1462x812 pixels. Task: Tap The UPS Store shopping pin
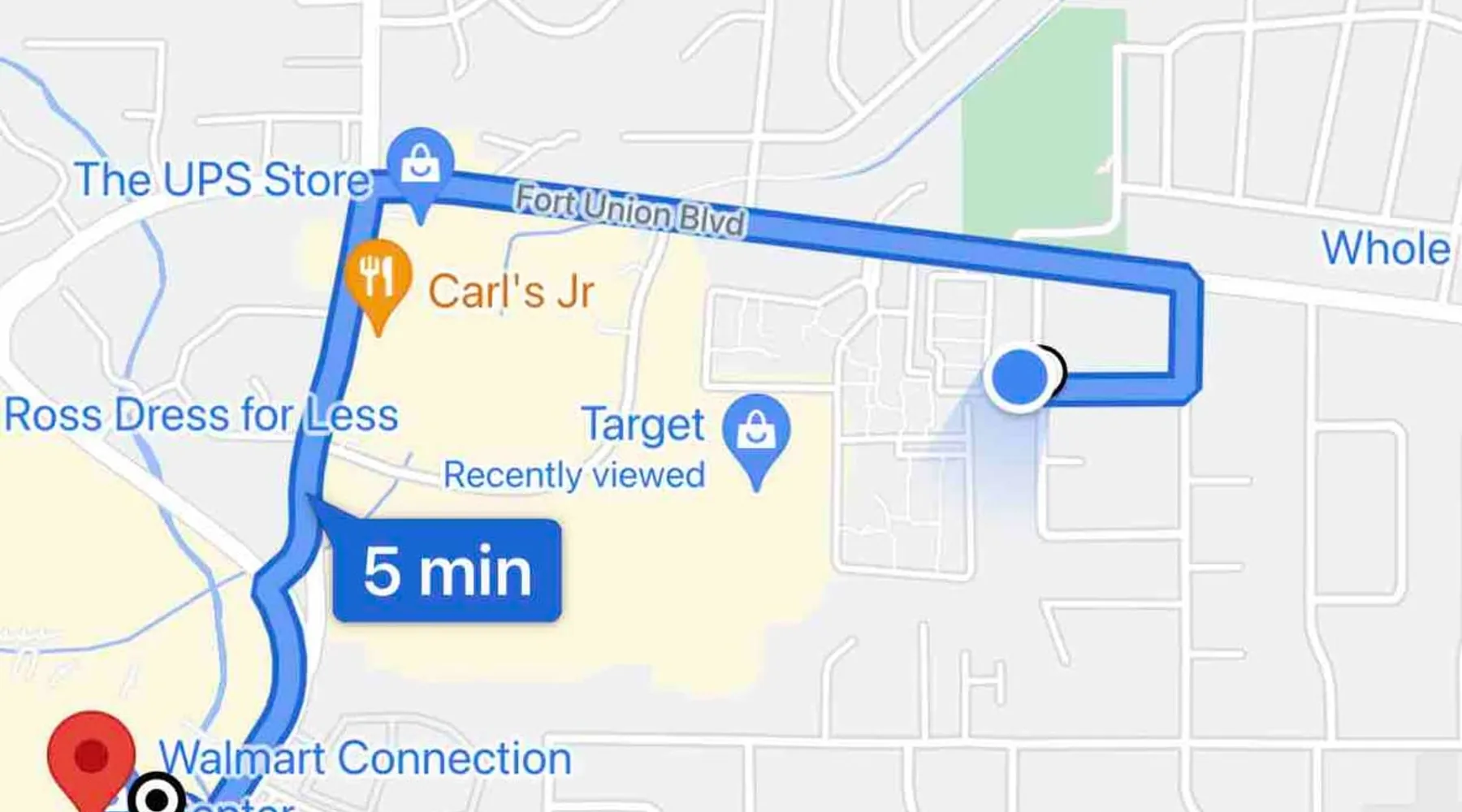[x=420, y=164]
